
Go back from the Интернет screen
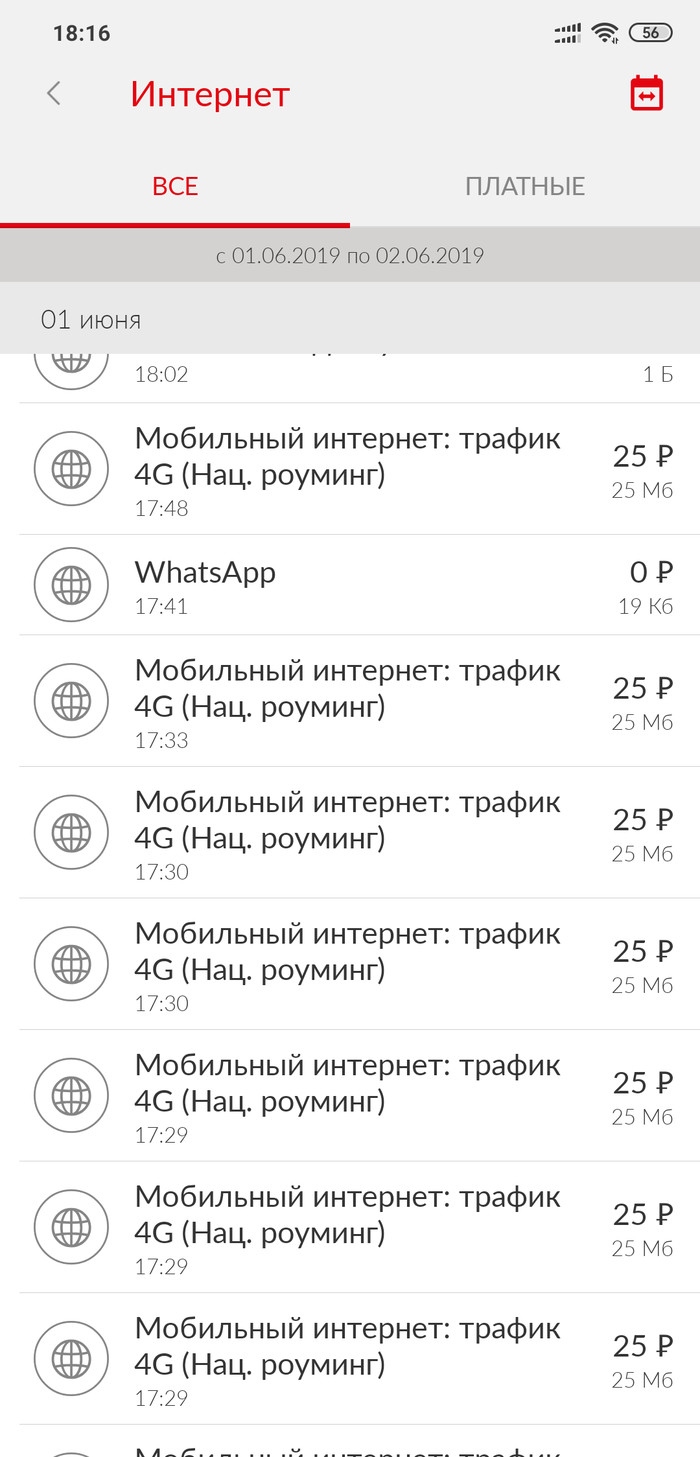pos(54,94)
